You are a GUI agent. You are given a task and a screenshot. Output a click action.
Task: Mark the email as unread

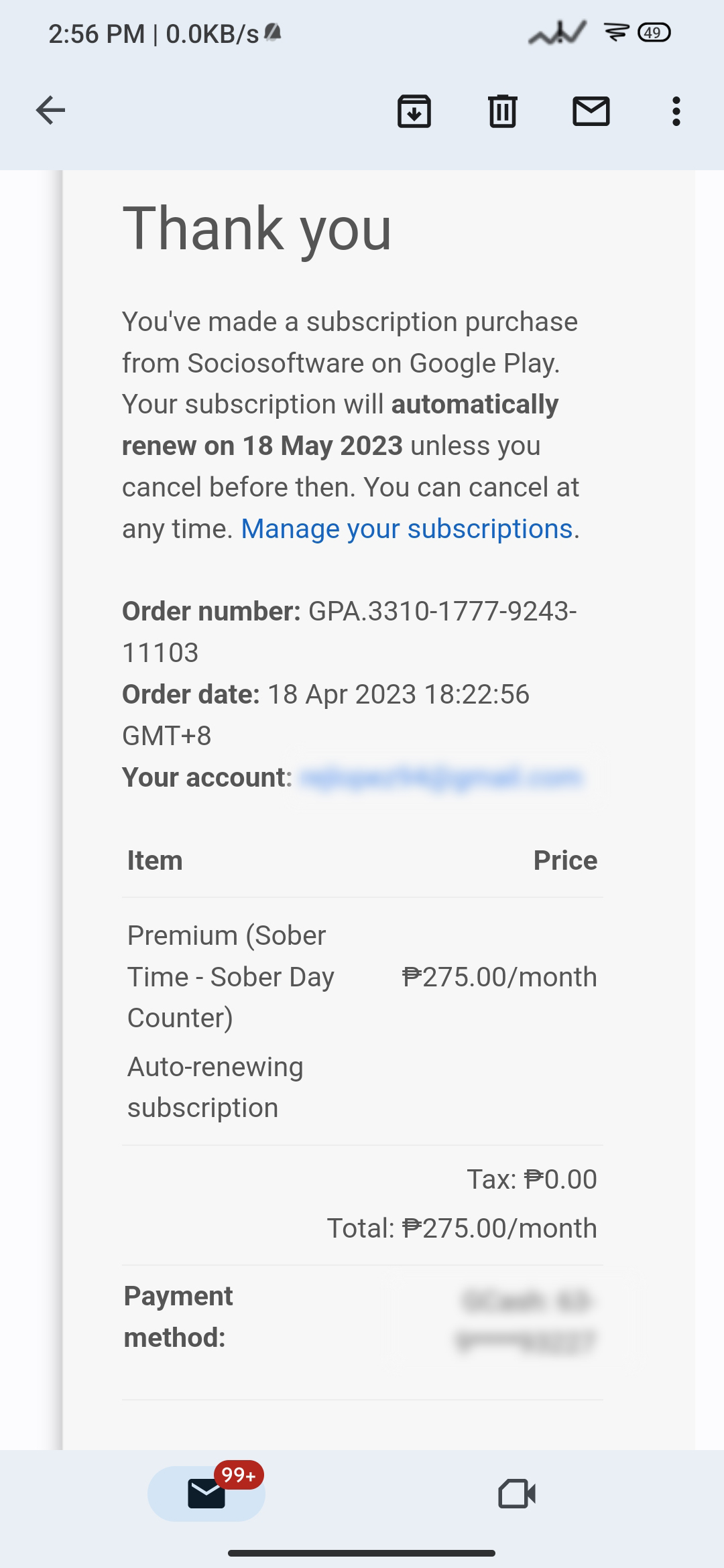tap(591, 111)
